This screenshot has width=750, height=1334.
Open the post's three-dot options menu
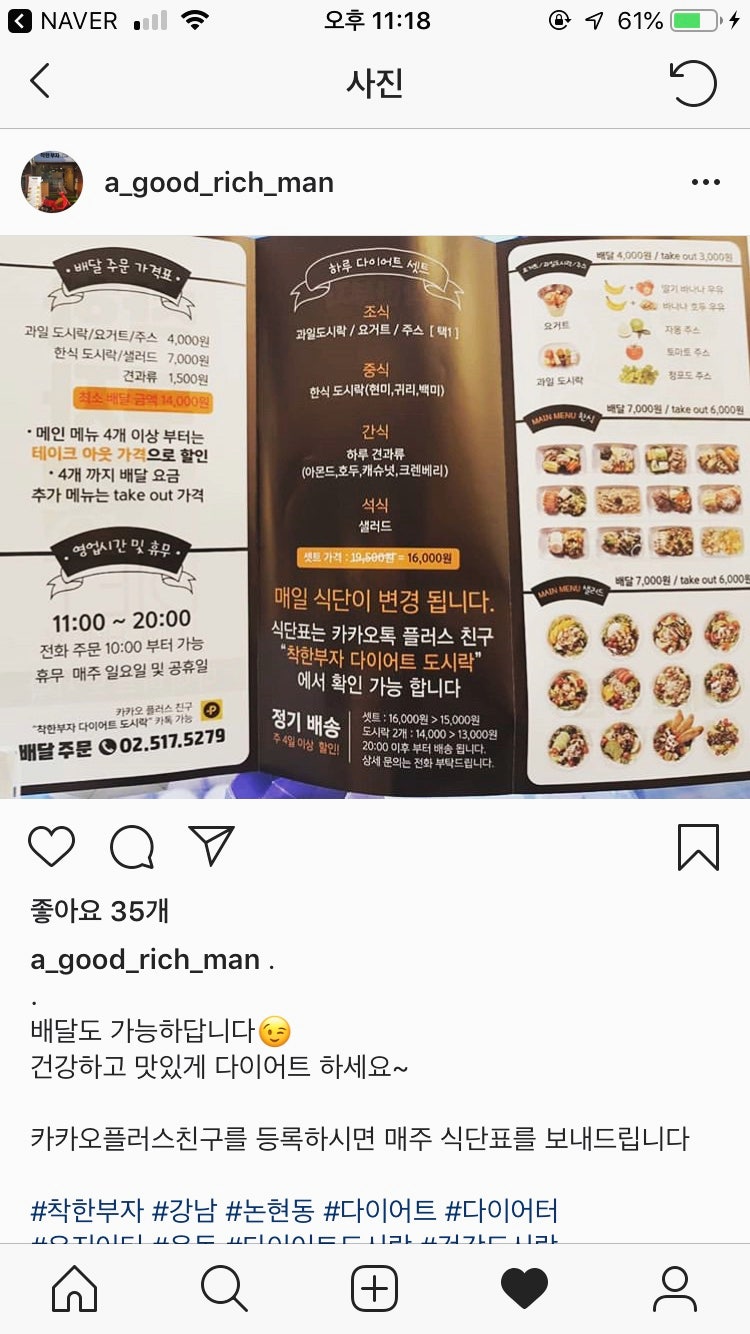(x=705, y=183)
